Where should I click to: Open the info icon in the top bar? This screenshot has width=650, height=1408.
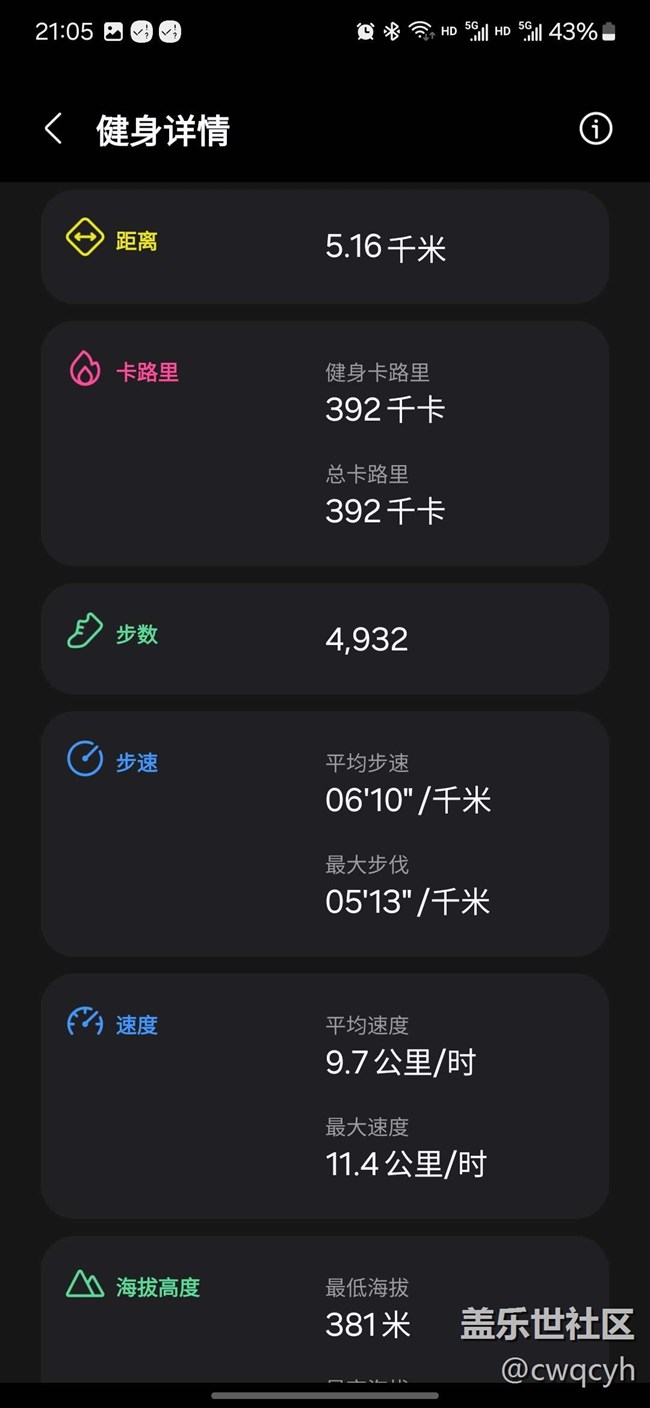[596, 129]
